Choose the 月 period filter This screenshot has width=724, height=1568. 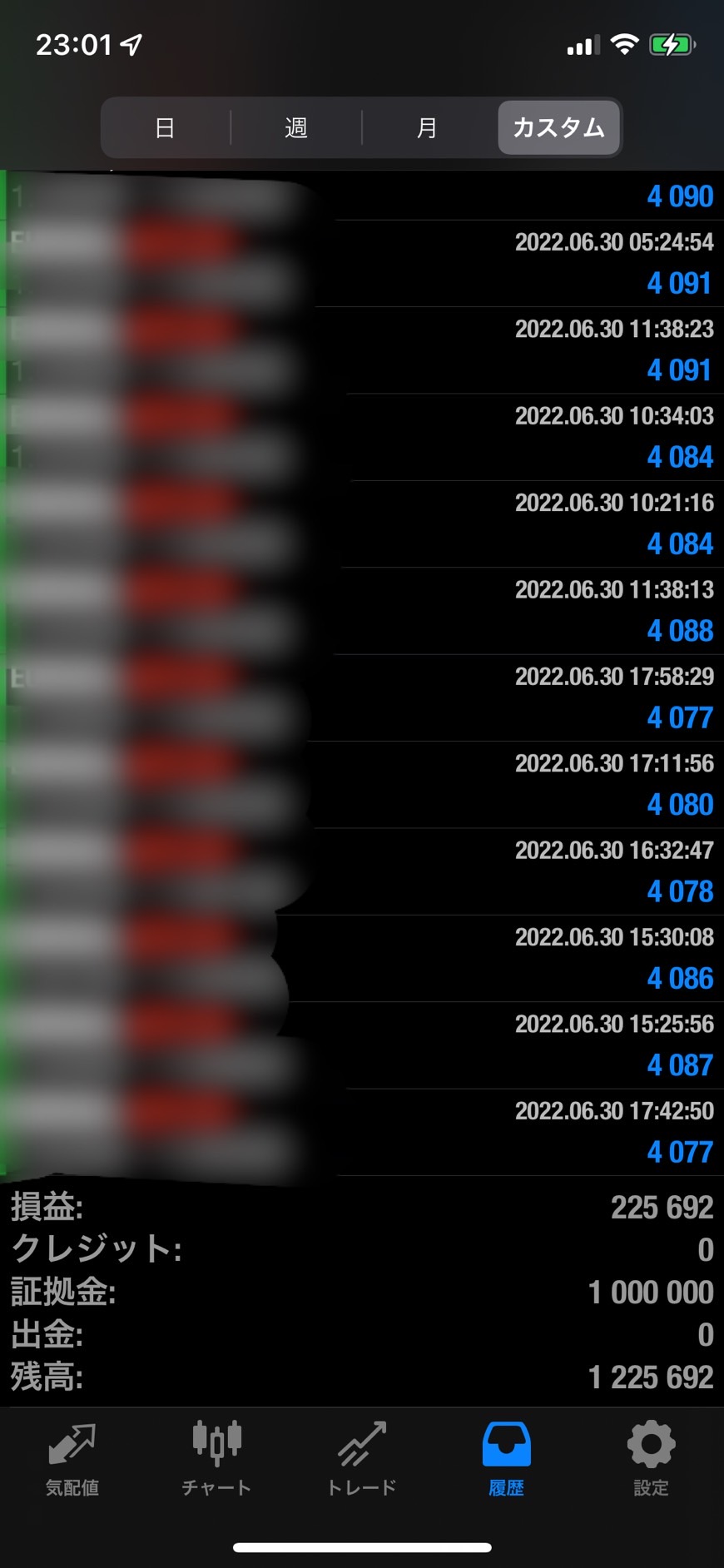(x=427, y=127)
